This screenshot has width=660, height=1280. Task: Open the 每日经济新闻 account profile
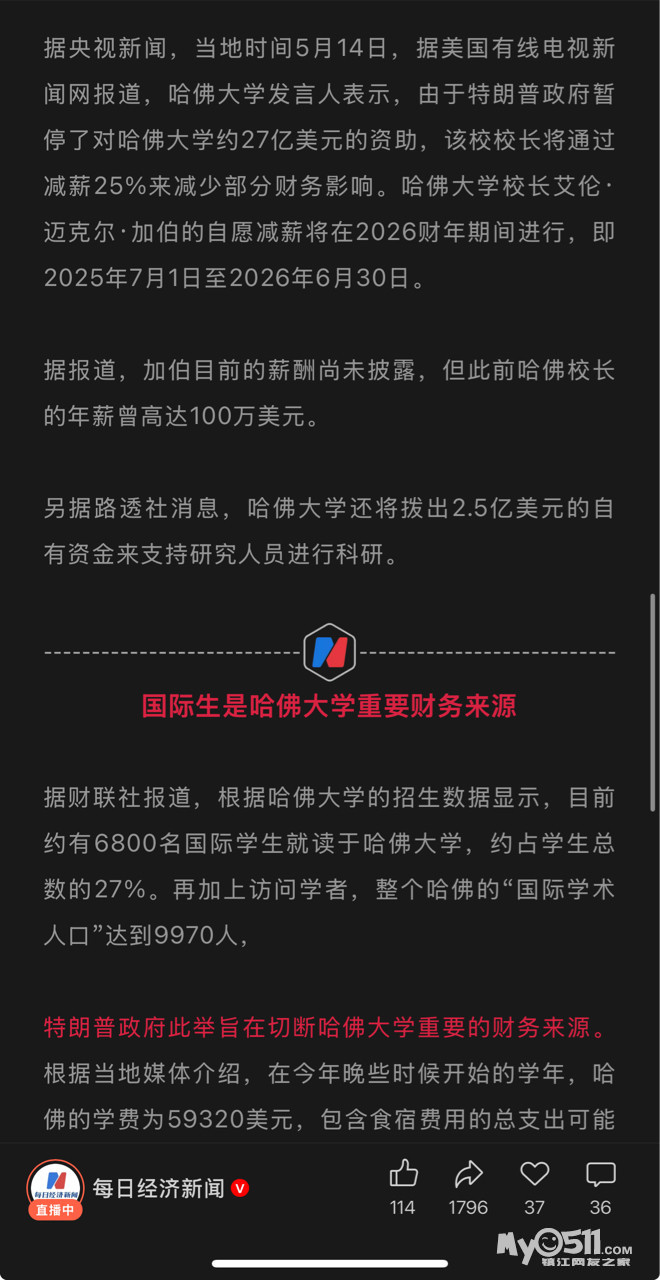[x=158, y=1188]
